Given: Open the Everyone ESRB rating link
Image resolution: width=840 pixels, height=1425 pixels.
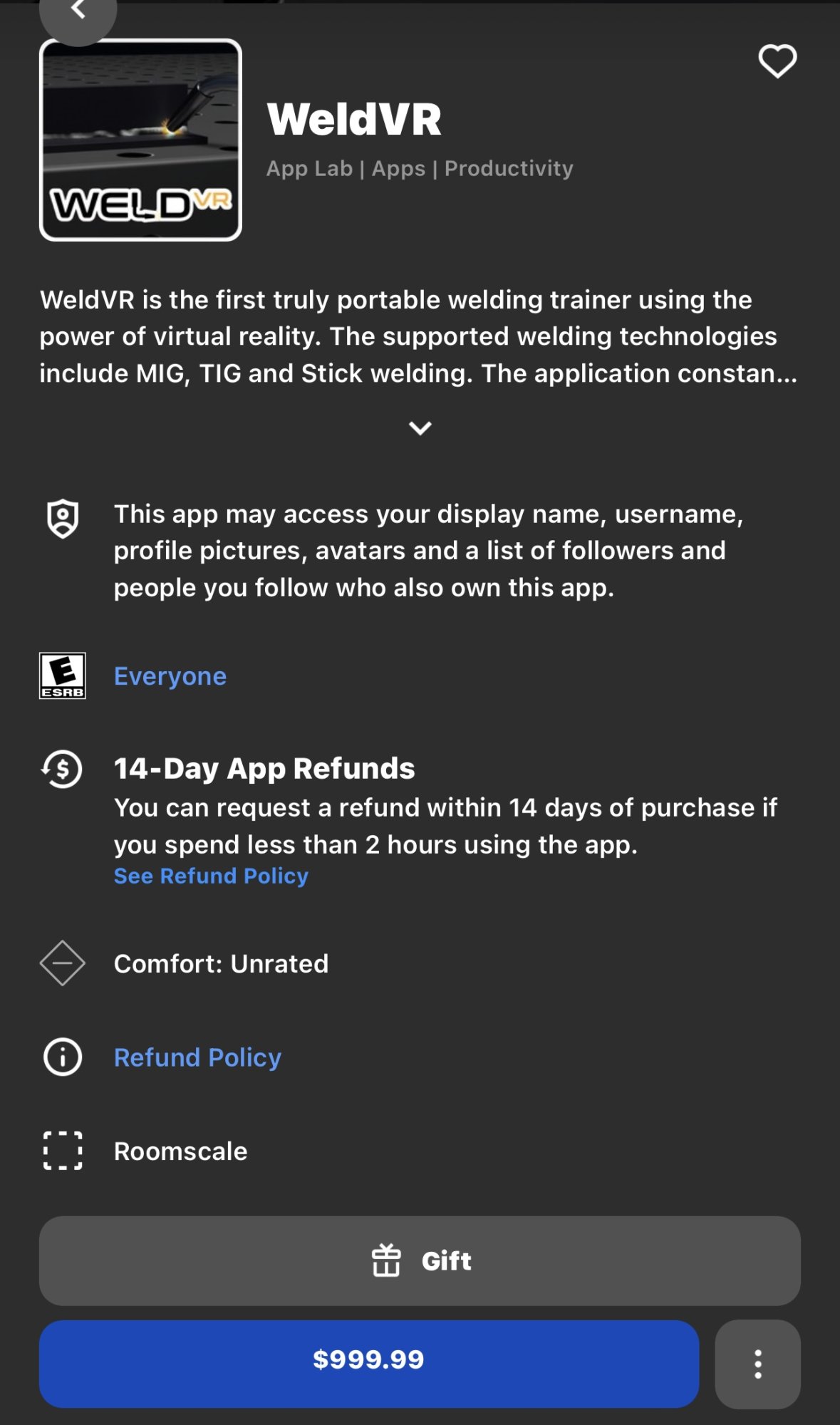Looking at the screenshot, I should click(x=170, y=676).
